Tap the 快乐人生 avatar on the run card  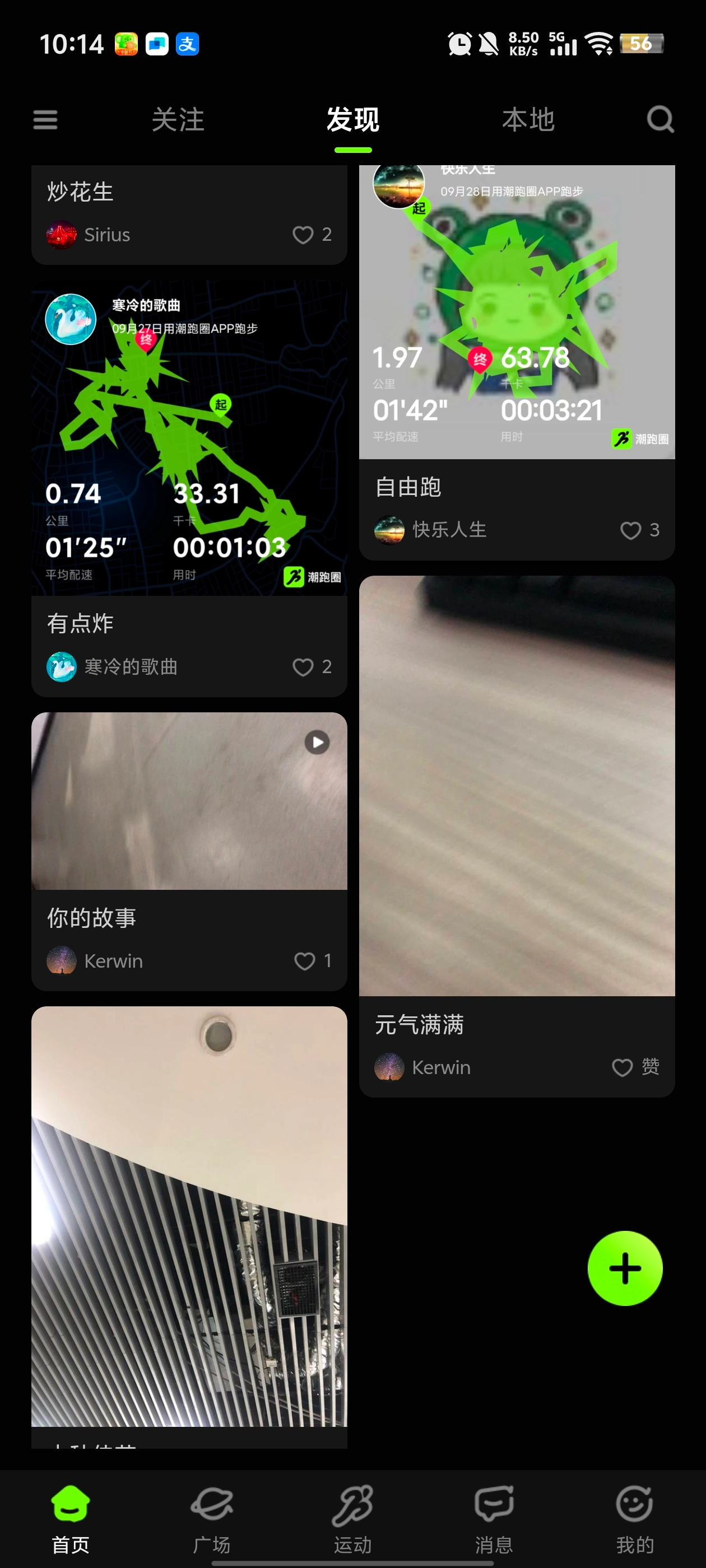tap(399, 181)
